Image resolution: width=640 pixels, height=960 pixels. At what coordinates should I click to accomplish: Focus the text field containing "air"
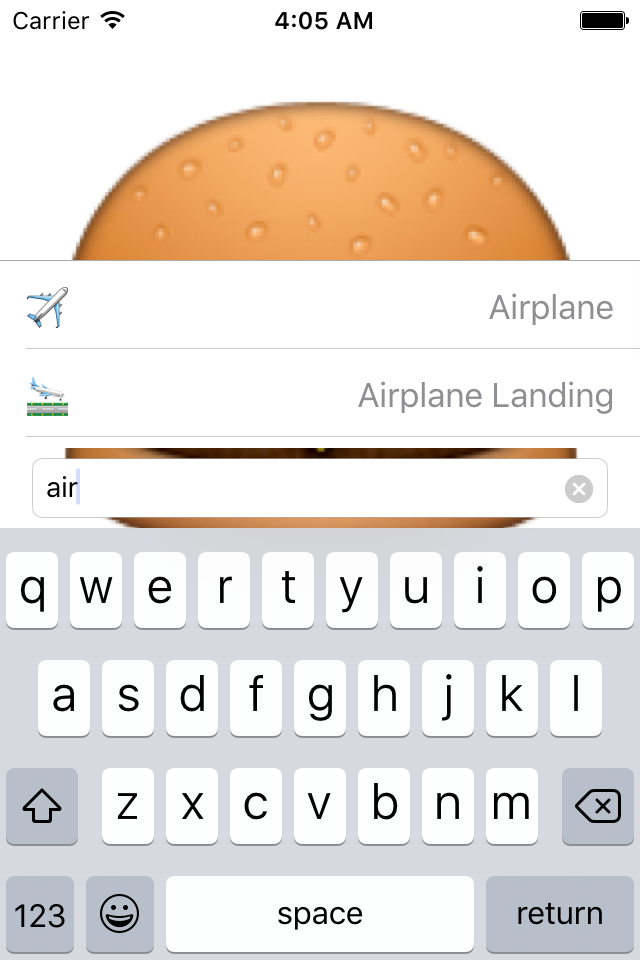coord(300,488)
